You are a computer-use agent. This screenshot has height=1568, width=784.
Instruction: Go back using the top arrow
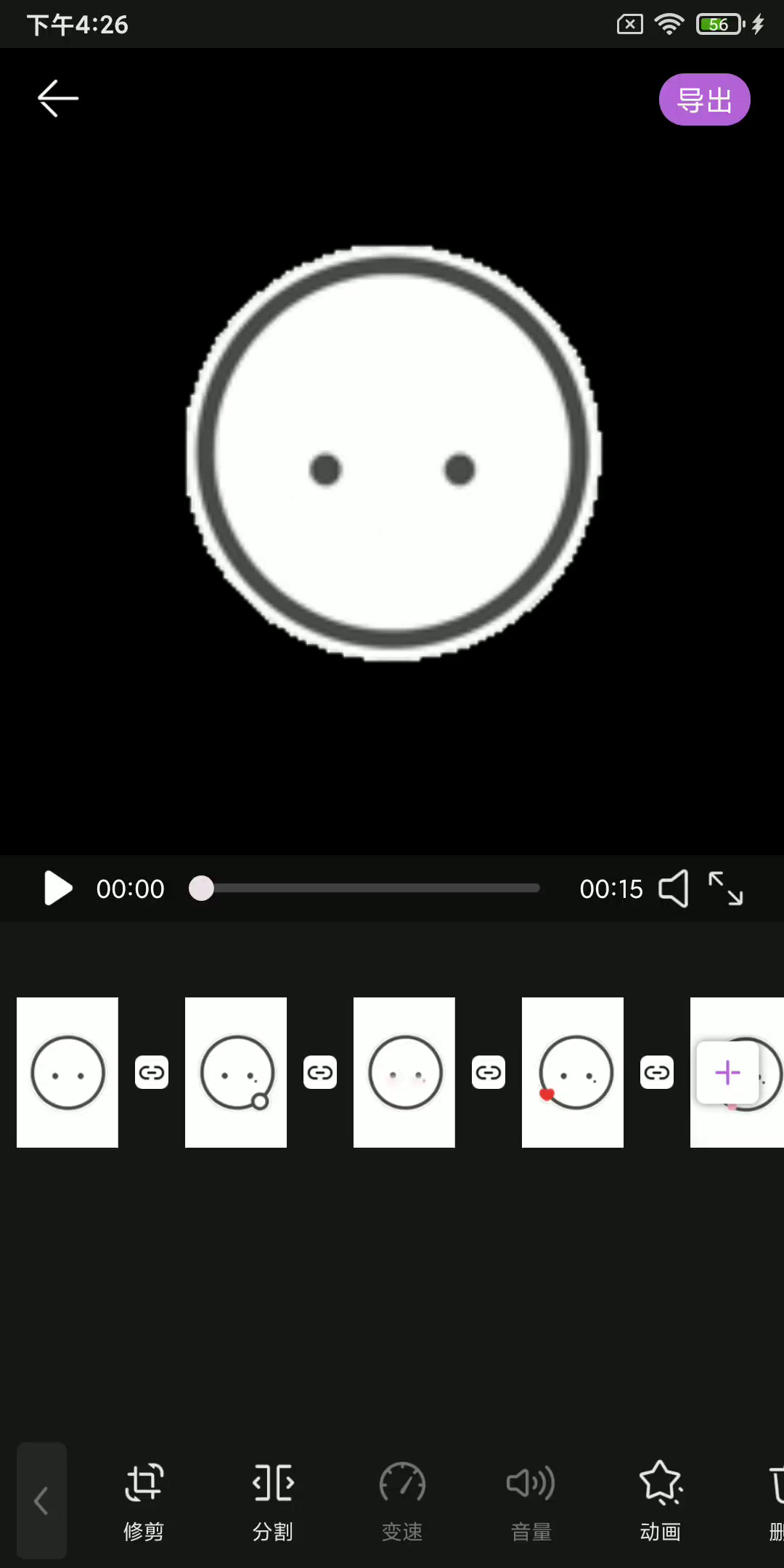pos(57,99)
